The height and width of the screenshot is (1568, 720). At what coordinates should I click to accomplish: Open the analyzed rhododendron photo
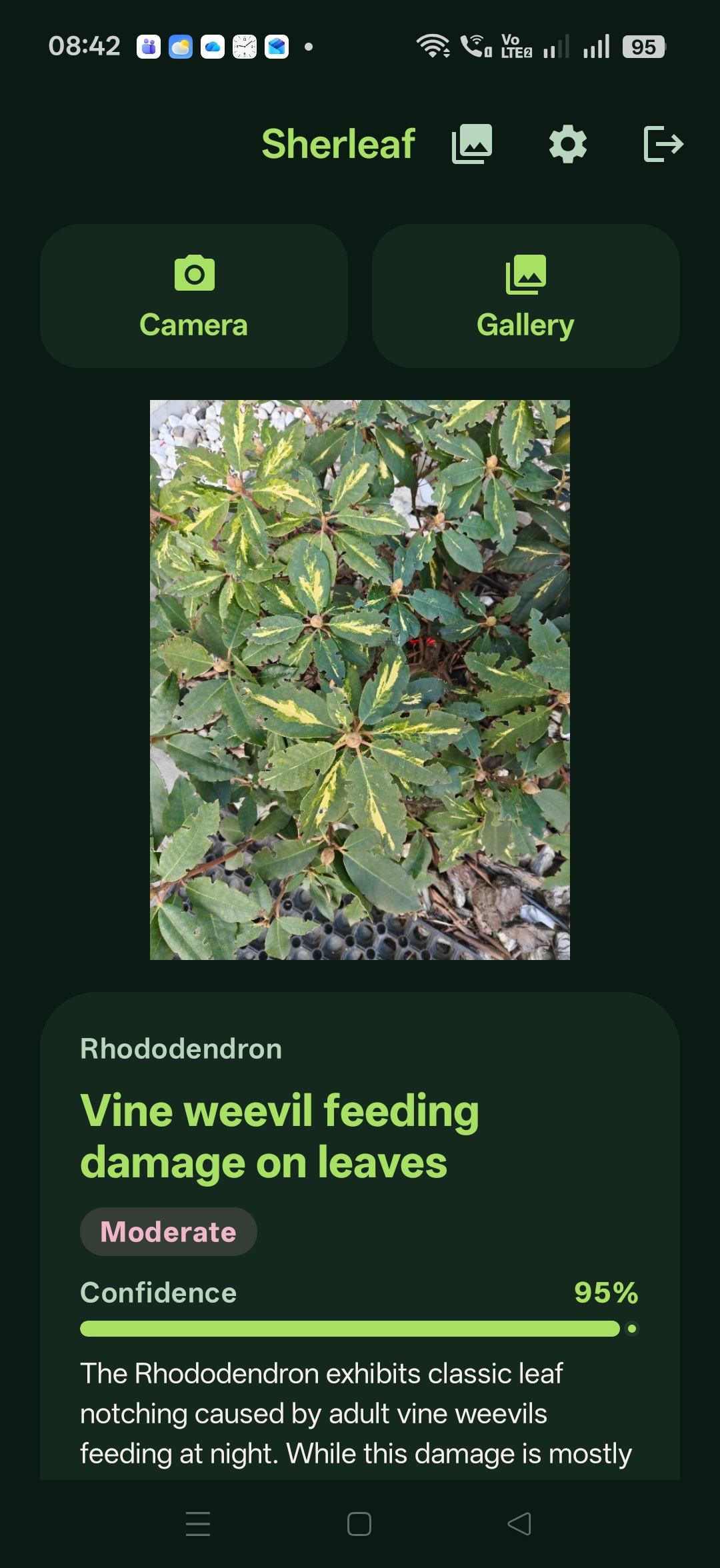(360, 680)
